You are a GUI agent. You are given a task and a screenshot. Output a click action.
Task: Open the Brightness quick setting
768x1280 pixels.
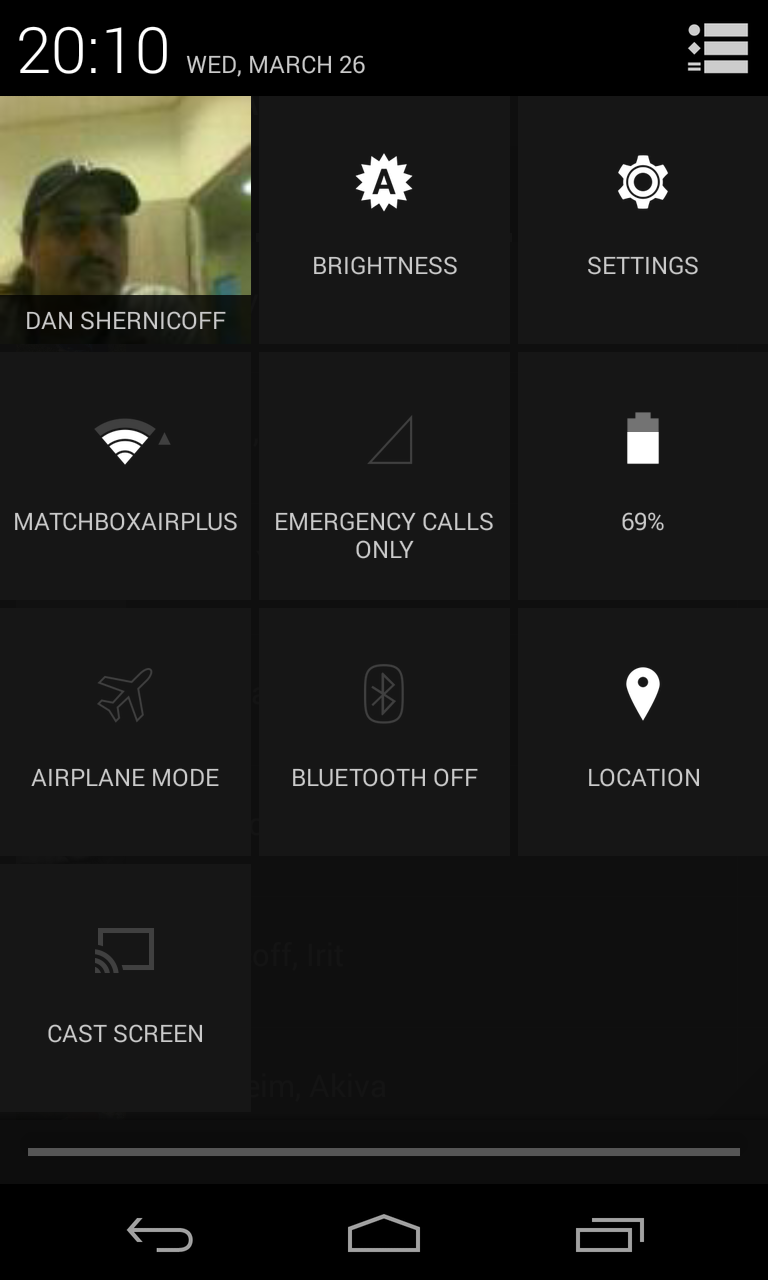[x=384, y=220]
